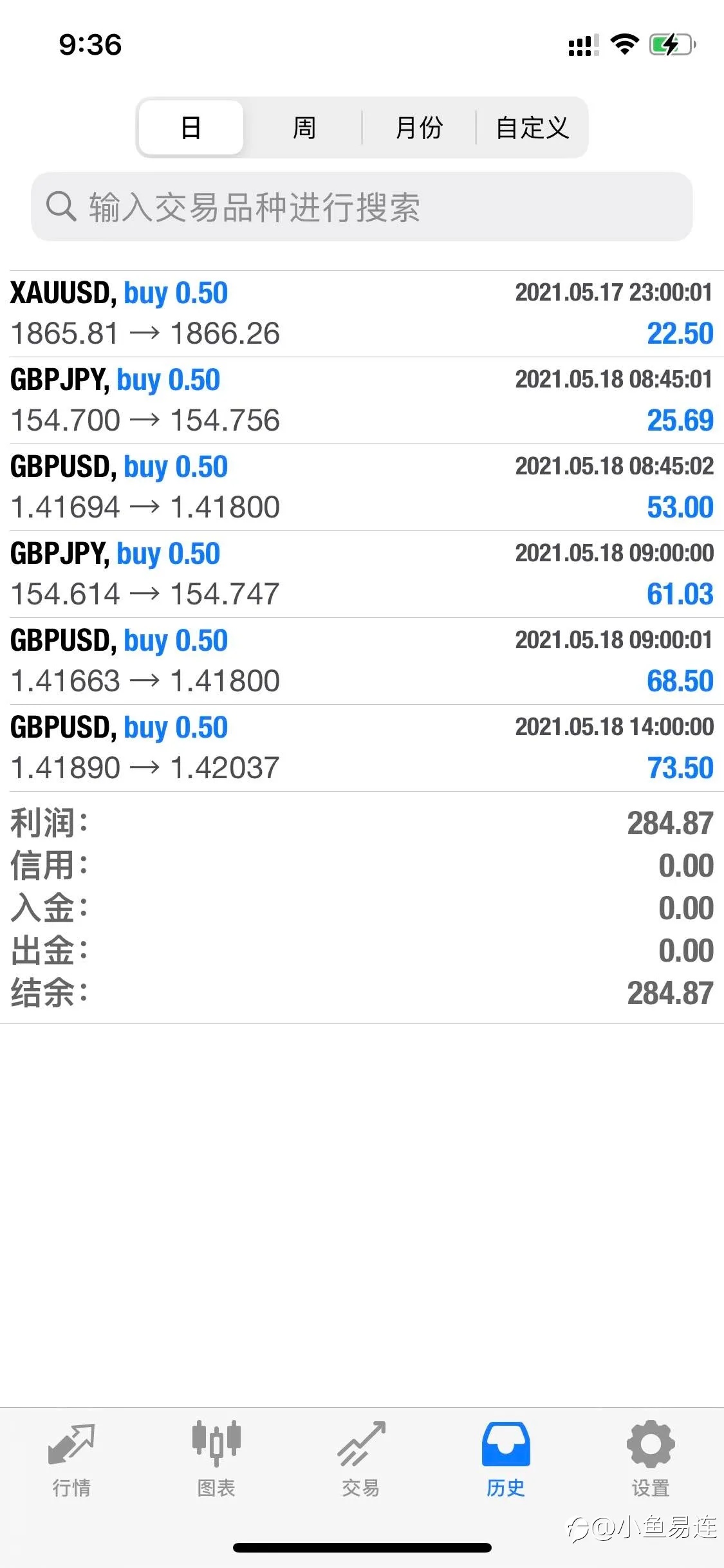The height and width of the screenshot is (1568, 724).
Task: Open the 设置 settings tab
Action: coord(651,1459)
